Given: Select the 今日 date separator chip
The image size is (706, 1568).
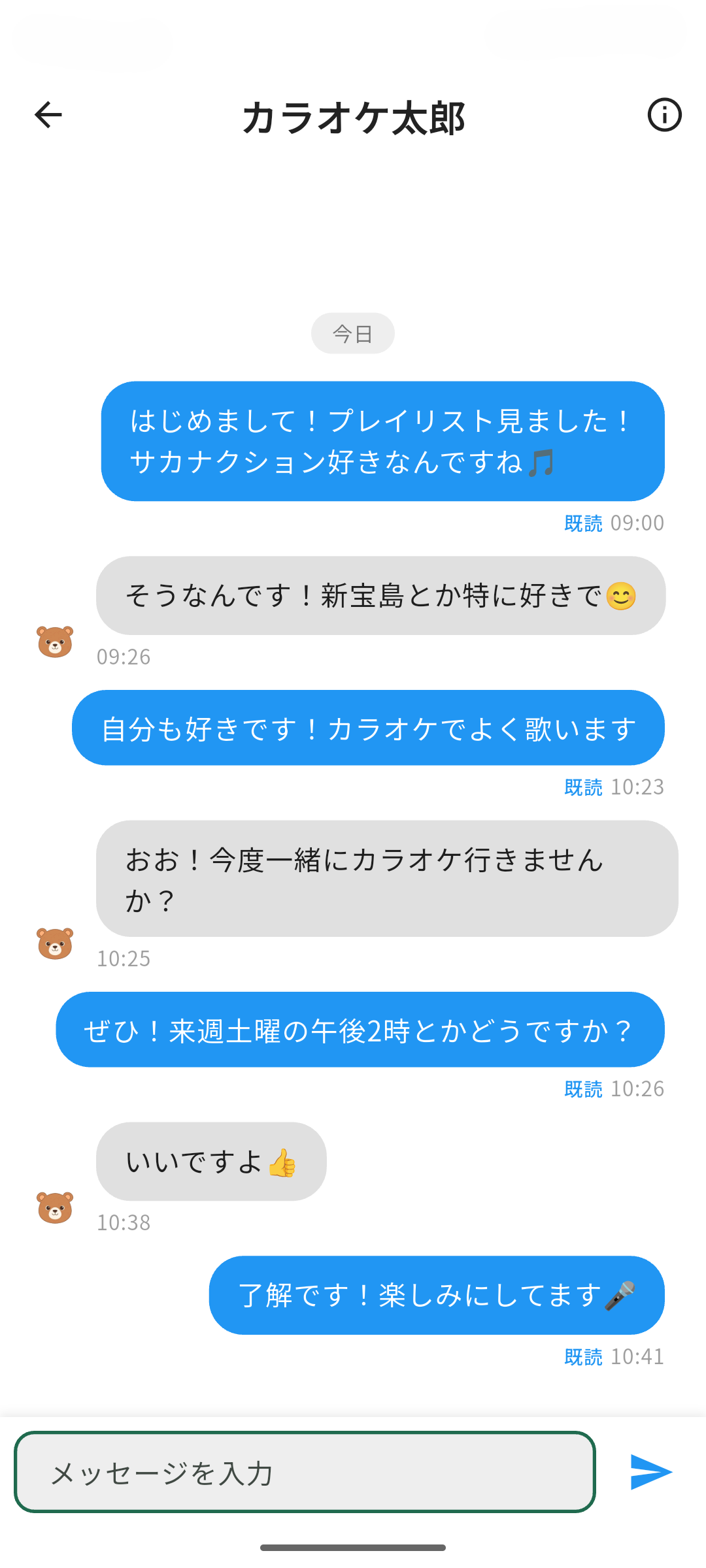Looking at the screenshot, I should tap(353, 333).
